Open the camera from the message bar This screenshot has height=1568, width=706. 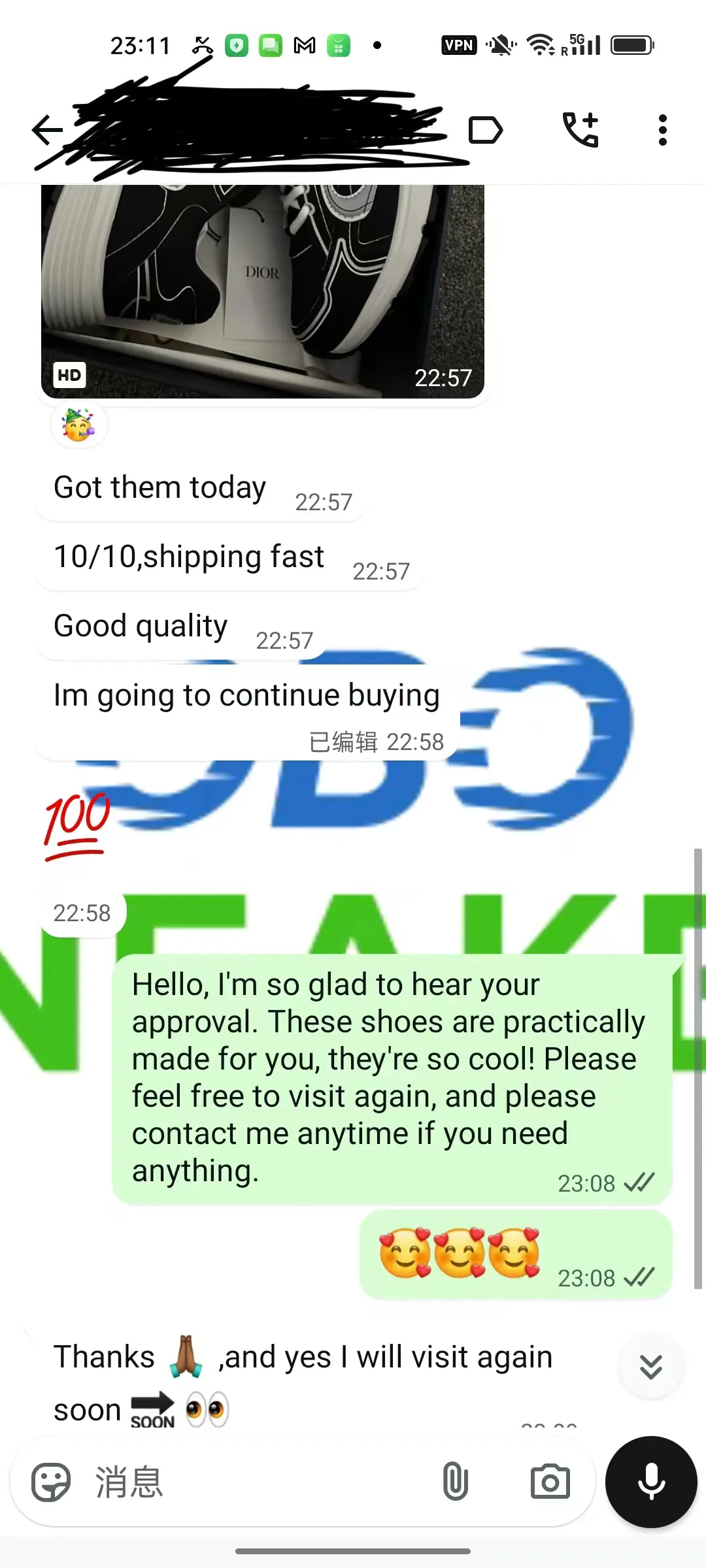pyautogui.click(x=550, y=1482)
